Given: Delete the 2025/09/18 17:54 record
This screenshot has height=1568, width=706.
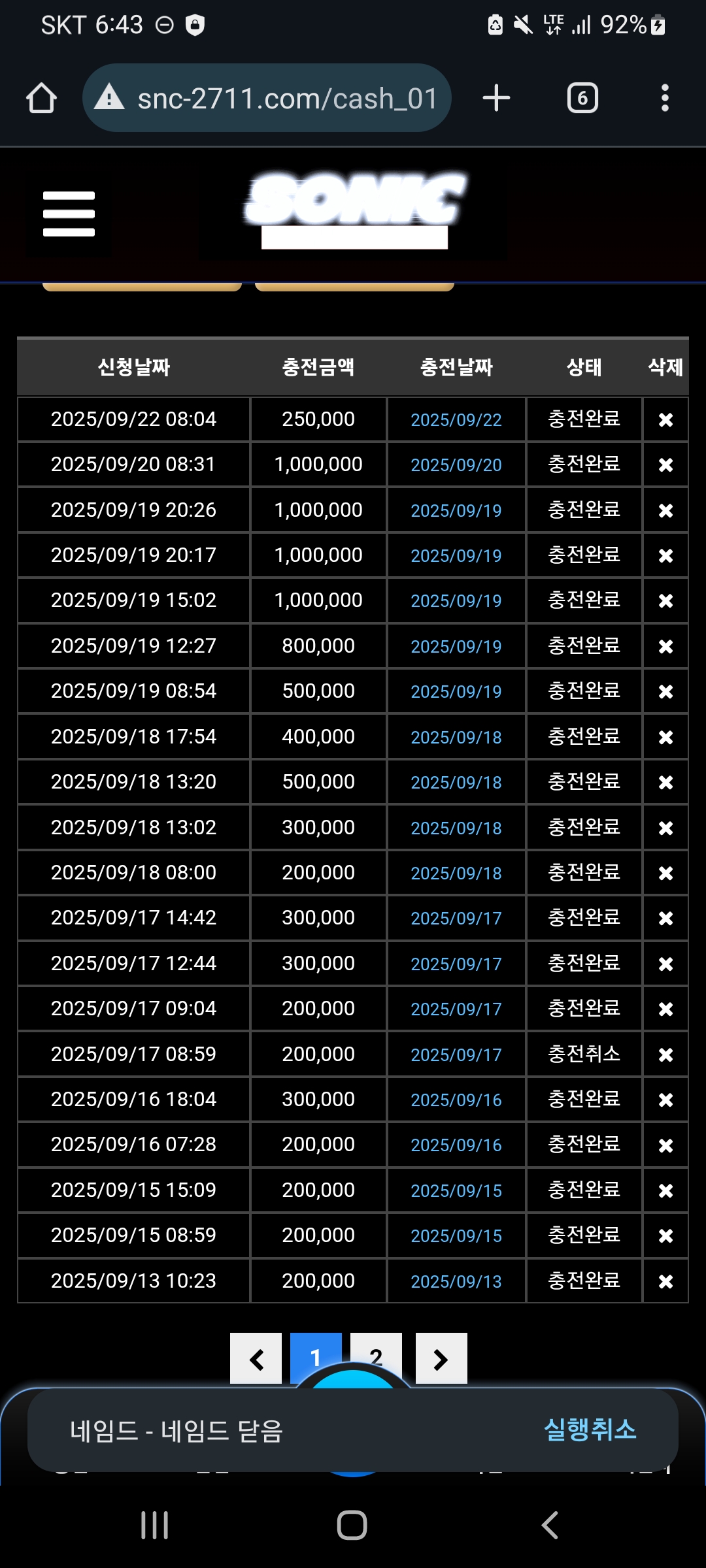Looking at the screenshot, I should [665, 737].
